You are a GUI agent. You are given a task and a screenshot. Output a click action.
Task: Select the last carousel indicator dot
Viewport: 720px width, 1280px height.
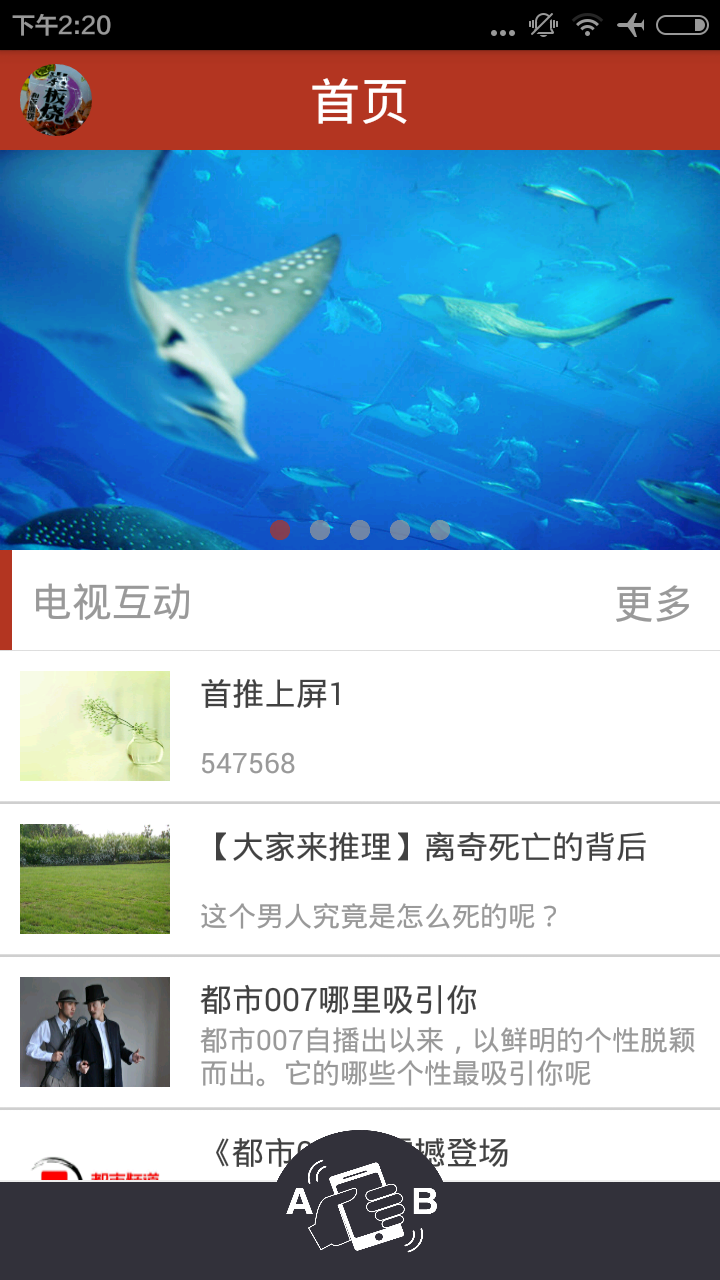click(440, 530)
